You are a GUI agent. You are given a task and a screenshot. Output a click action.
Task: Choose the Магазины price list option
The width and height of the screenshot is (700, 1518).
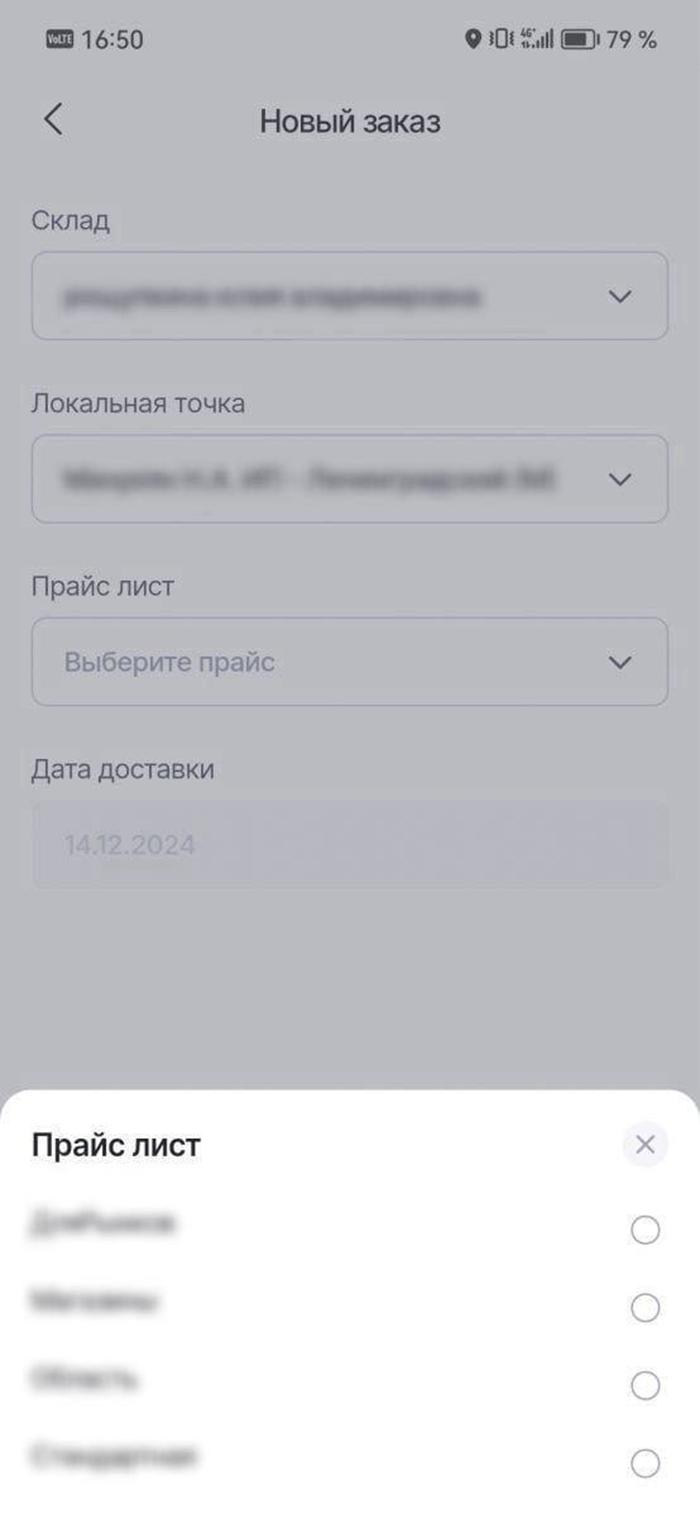pos(645,1307)
